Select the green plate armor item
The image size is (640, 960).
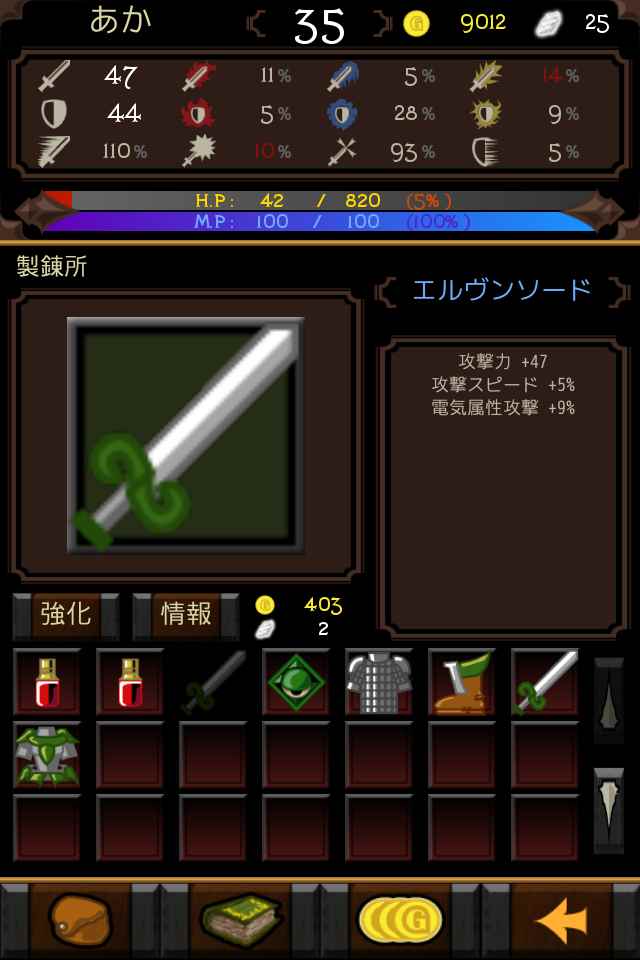(x=47, y=755)
